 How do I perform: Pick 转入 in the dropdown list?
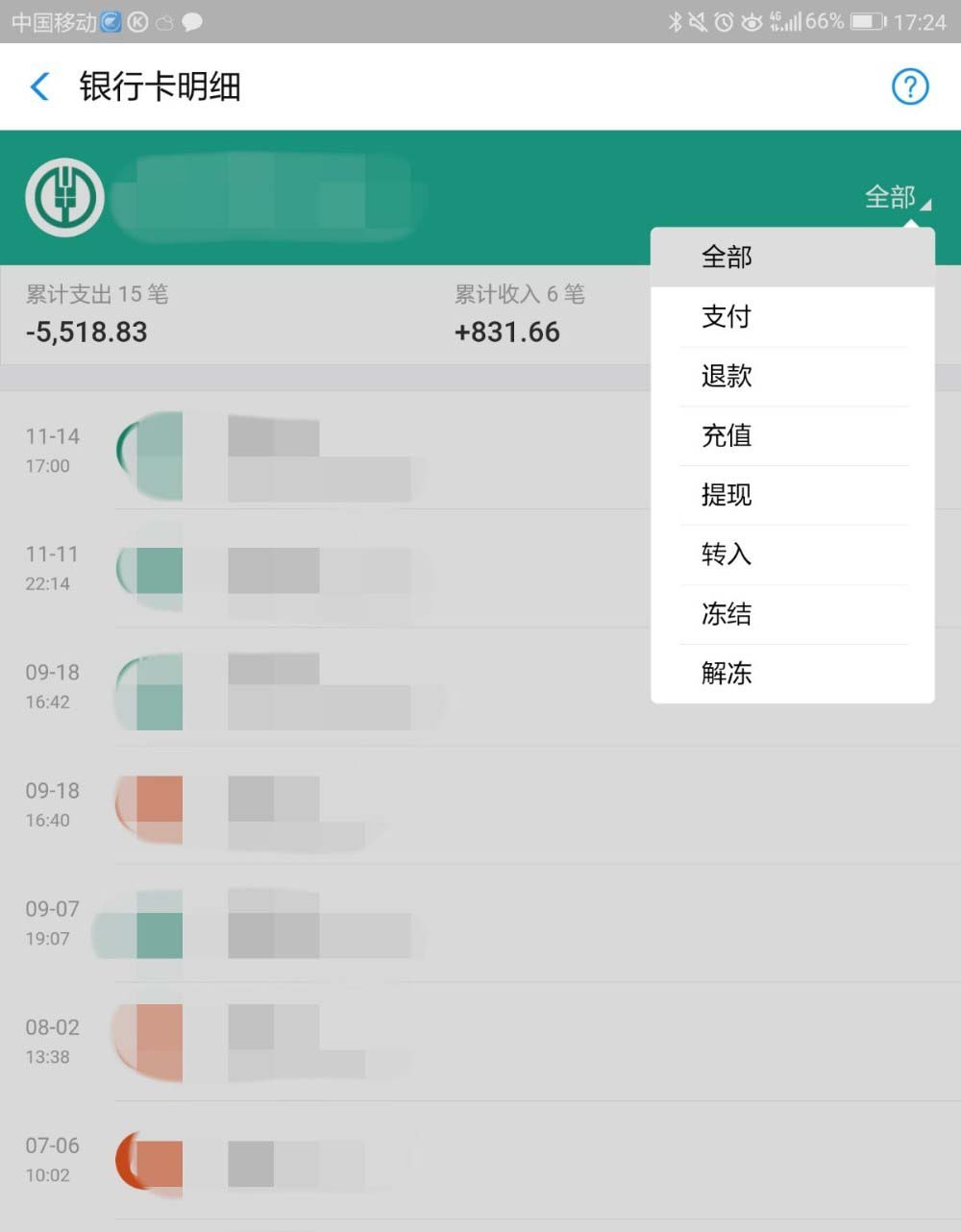(727, 555)
